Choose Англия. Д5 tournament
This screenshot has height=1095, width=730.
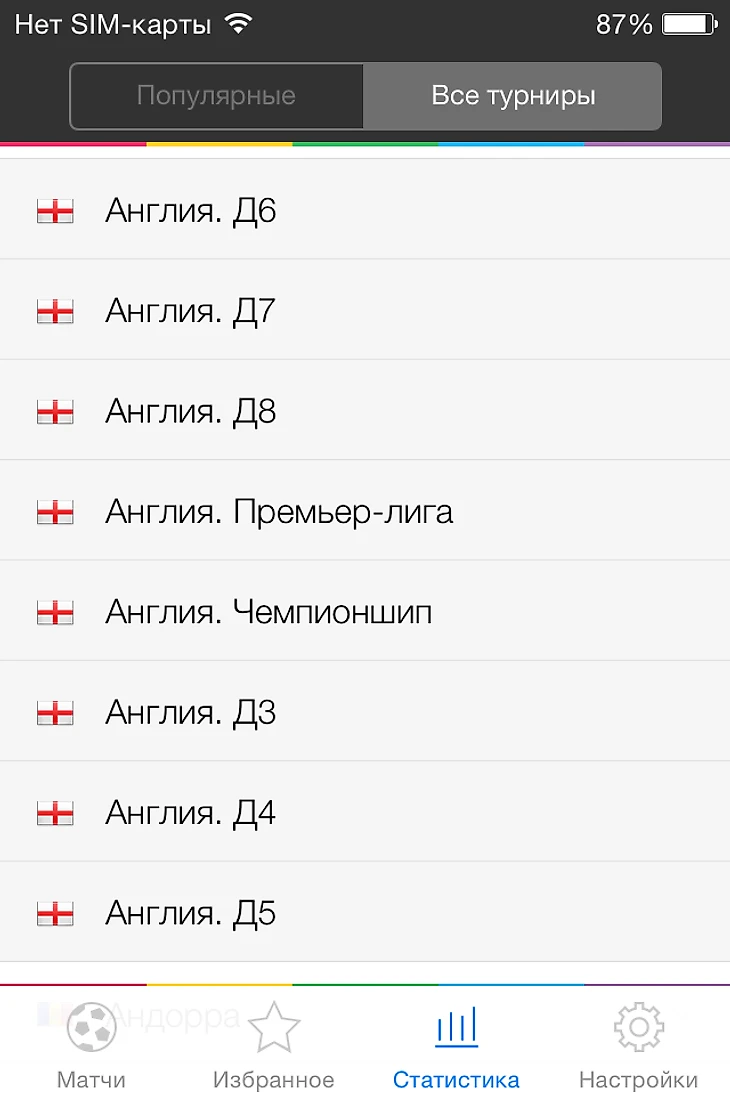point(365,913)
